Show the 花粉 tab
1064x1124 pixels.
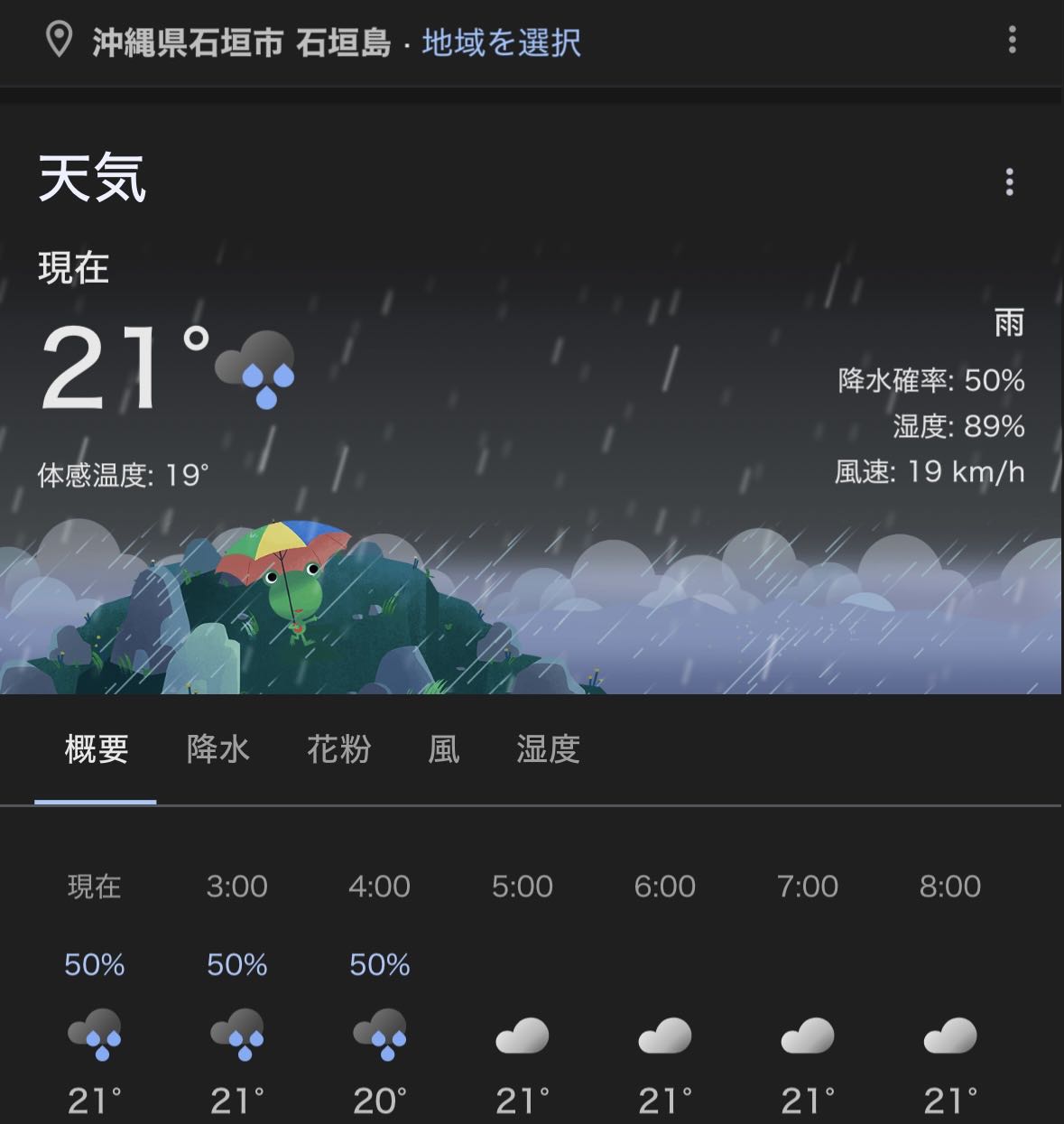coord(338,749)
